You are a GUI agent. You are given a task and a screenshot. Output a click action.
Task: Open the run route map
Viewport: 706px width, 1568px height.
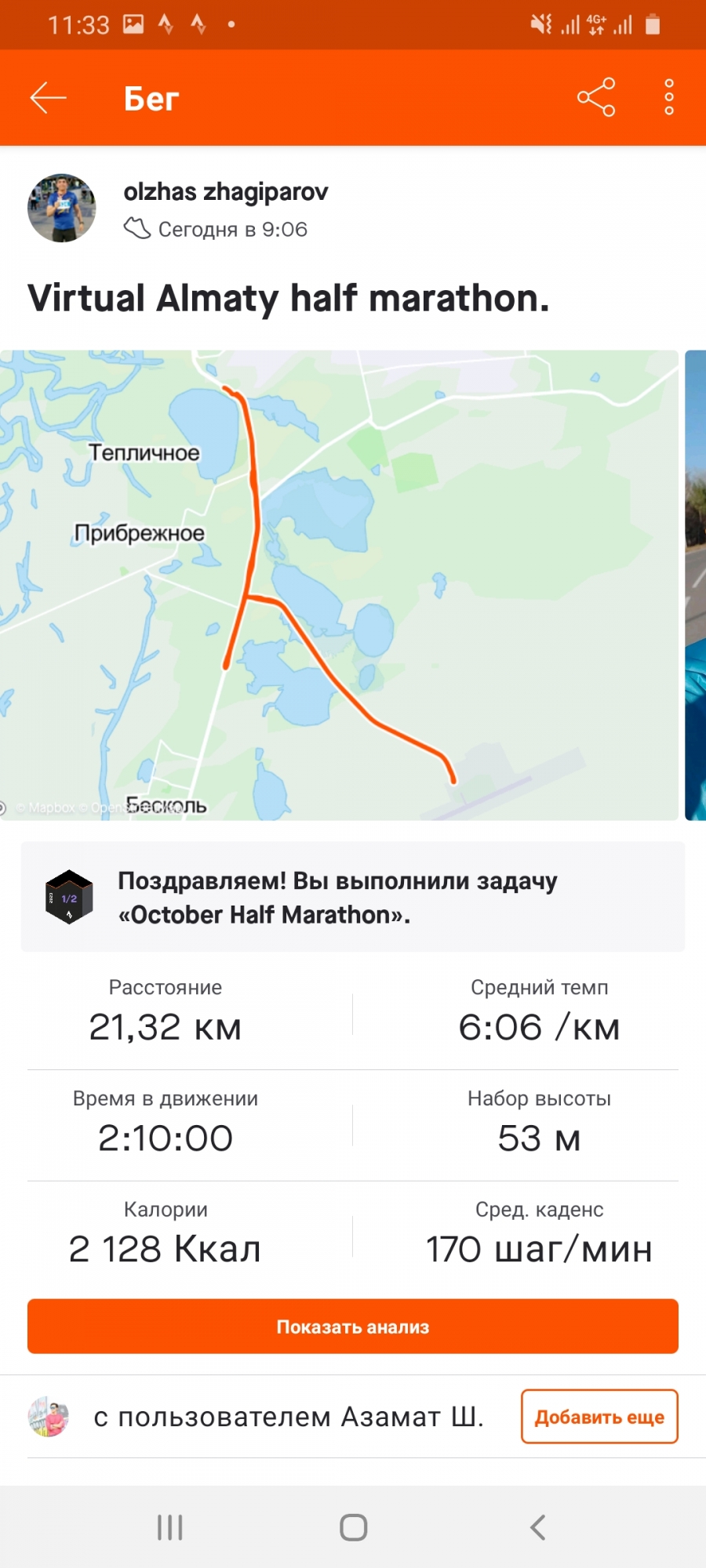pyautogui.click(x=339, y=585)
